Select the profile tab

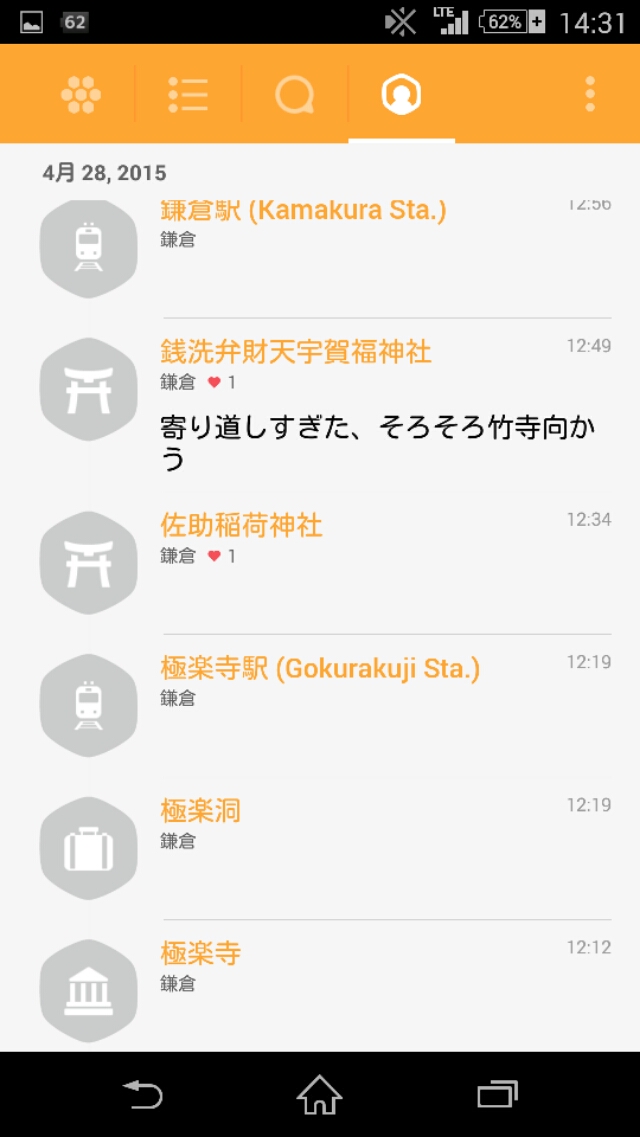(x=402, y=94)
